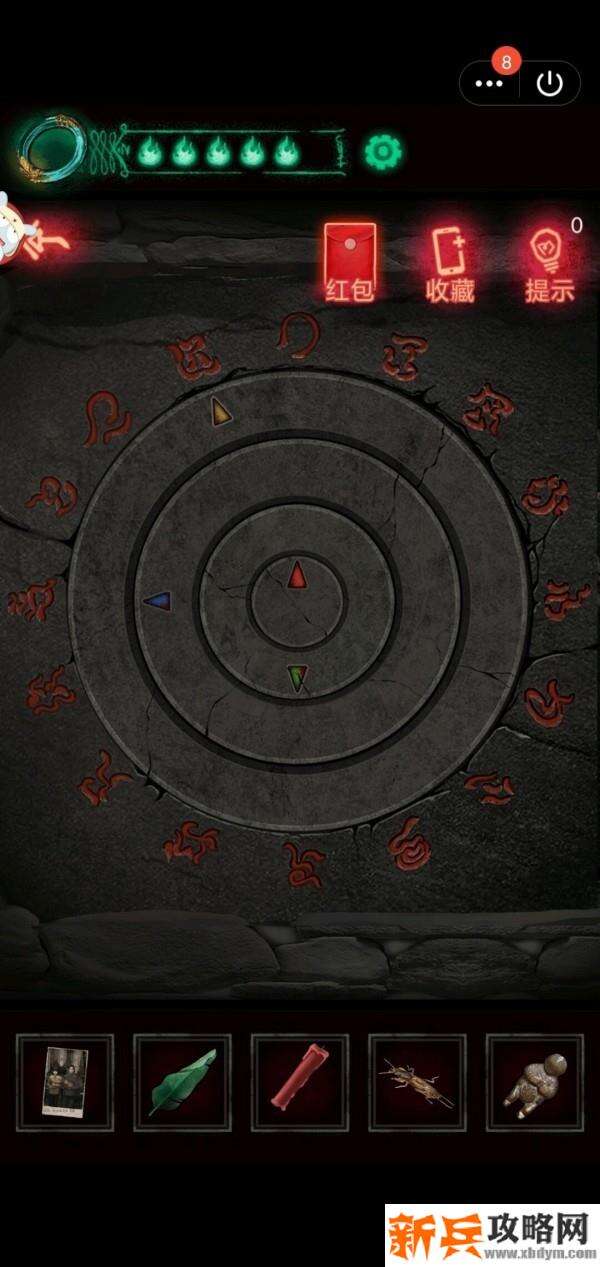Screen dimensions: 600x1267
Task: Select the dried twig inventory item
Action: click(x=417, y=1082)
